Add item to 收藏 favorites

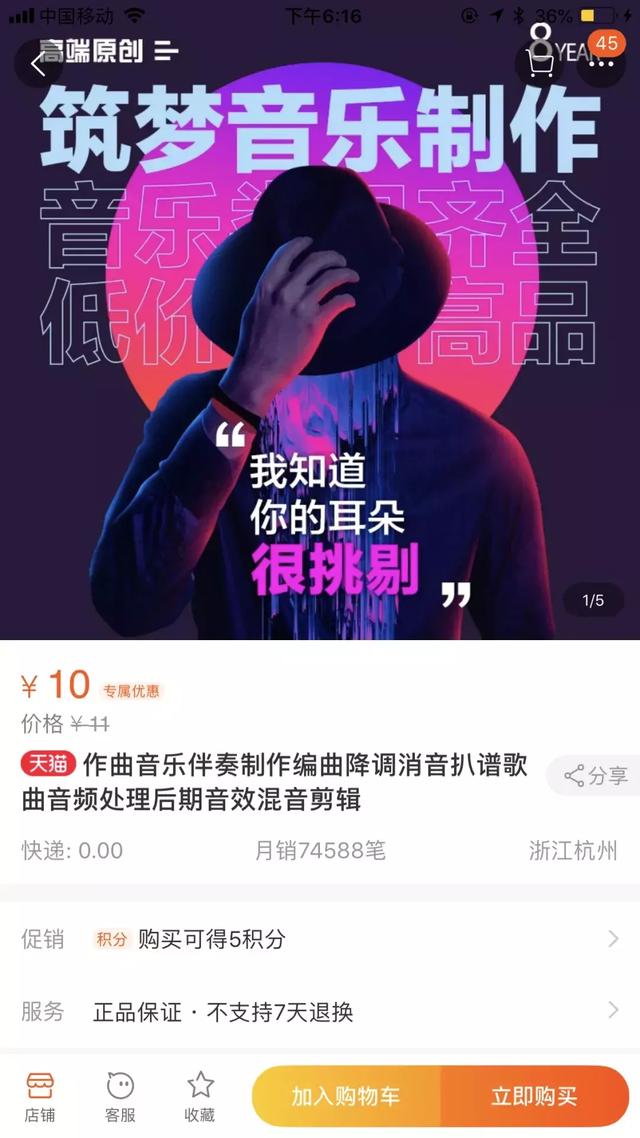pos(200,1097)
